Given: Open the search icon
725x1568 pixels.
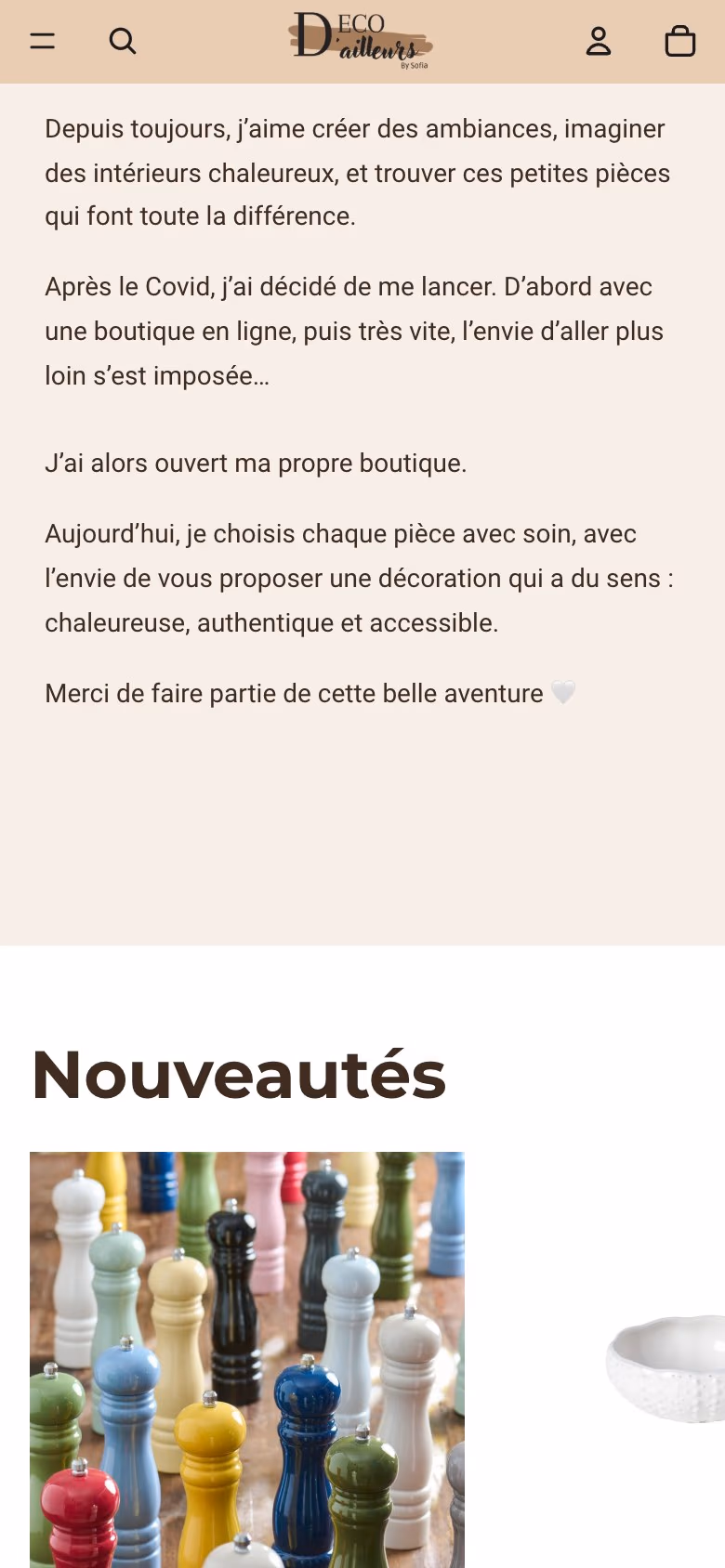Looking at the screenshot, I should (123, 41).
